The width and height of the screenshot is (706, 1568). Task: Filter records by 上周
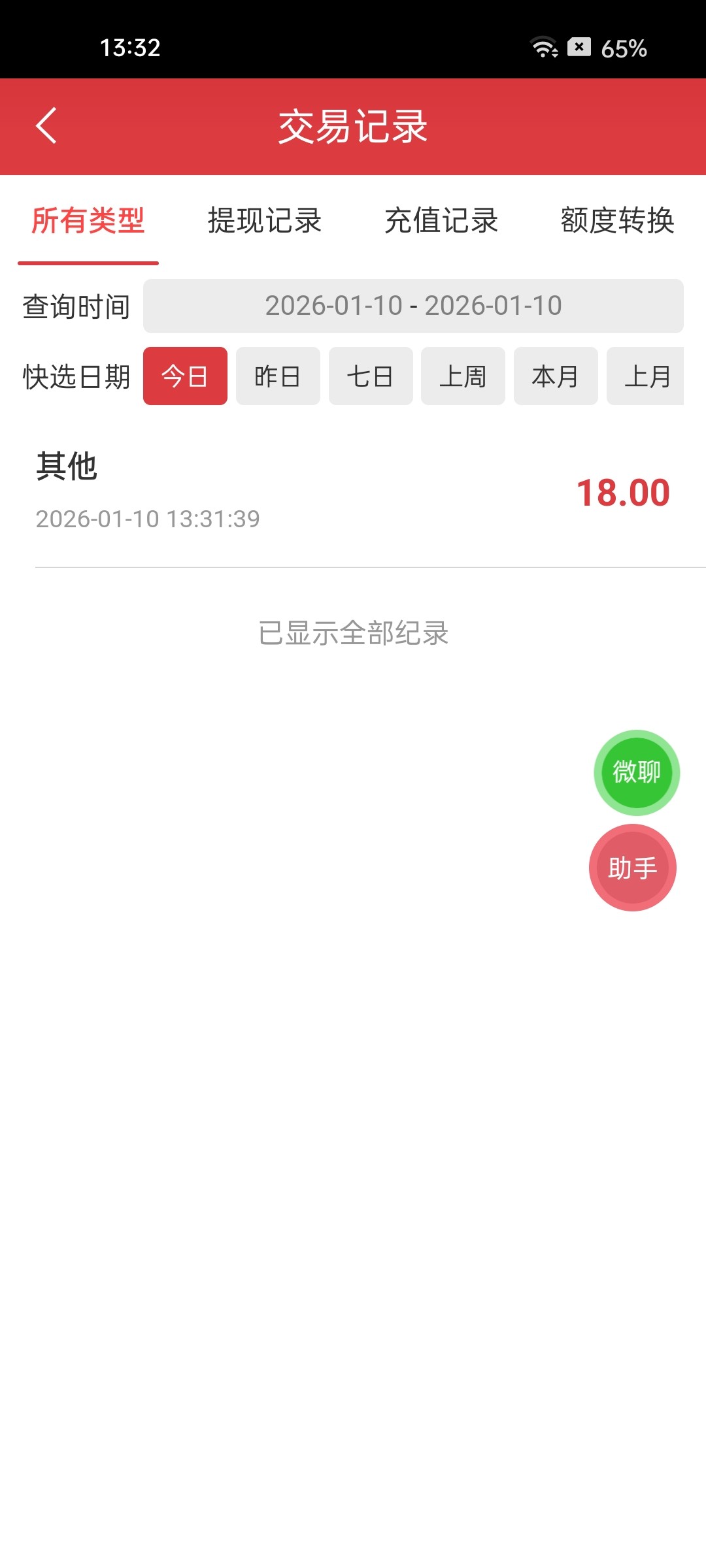(x=463, y=376)
